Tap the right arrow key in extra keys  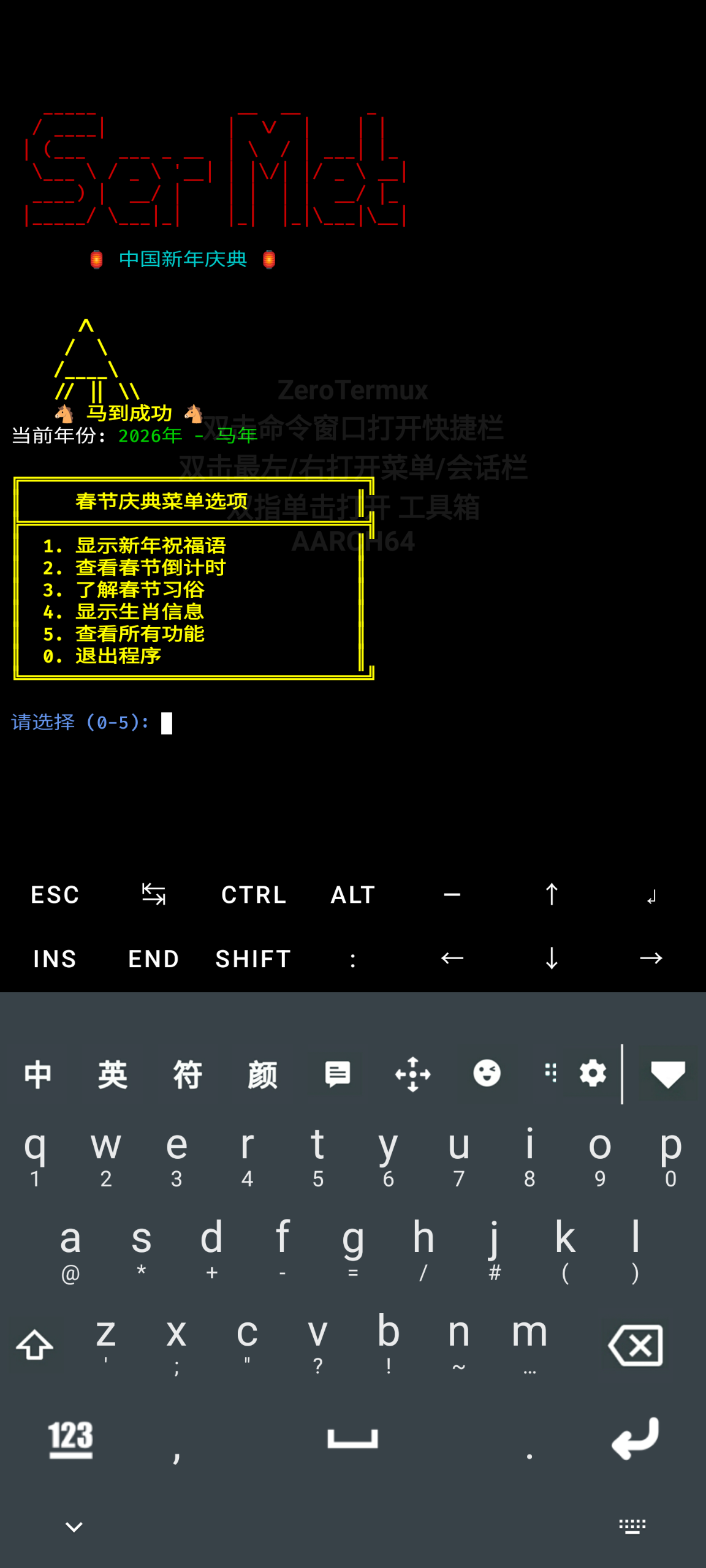point(651,959)
